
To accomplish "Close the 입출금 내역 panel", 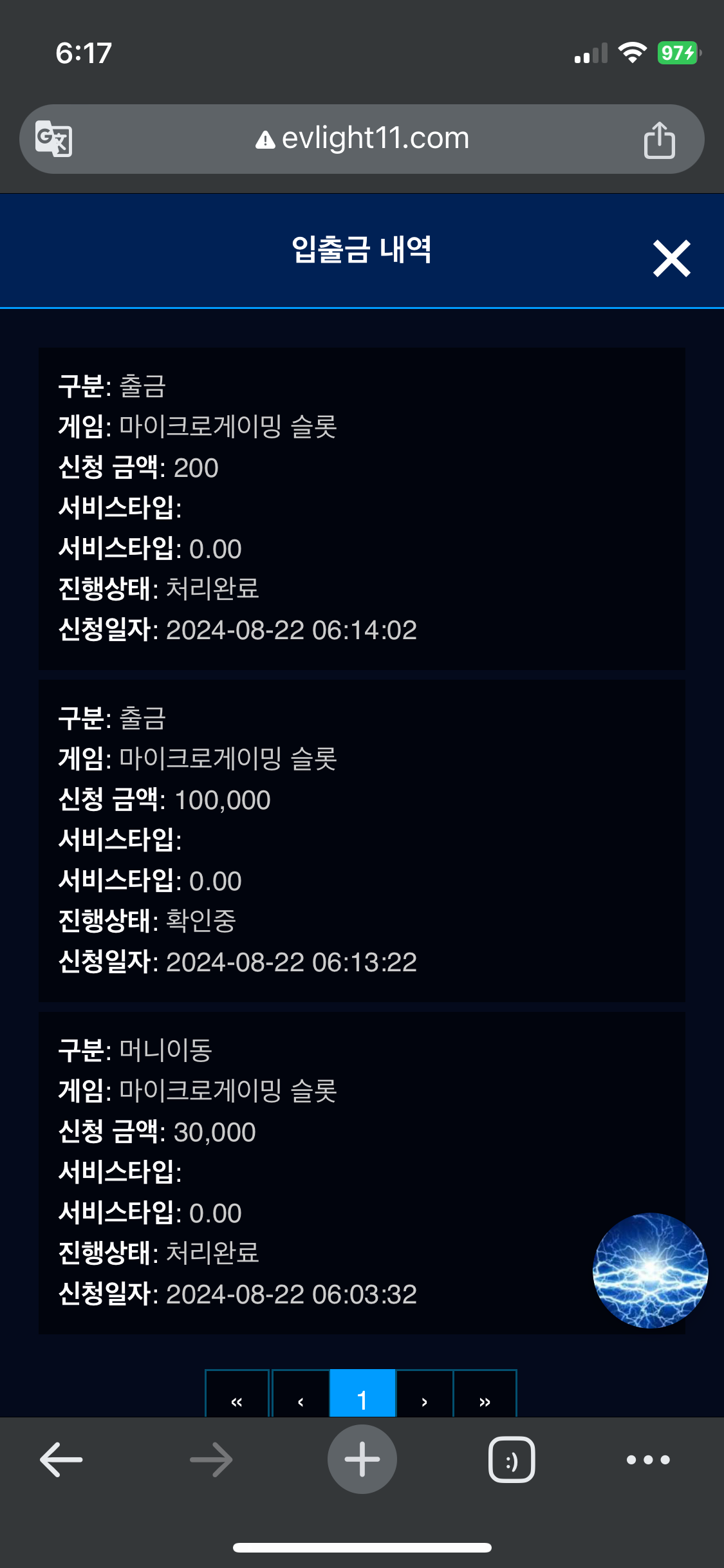I will point(671,258).
